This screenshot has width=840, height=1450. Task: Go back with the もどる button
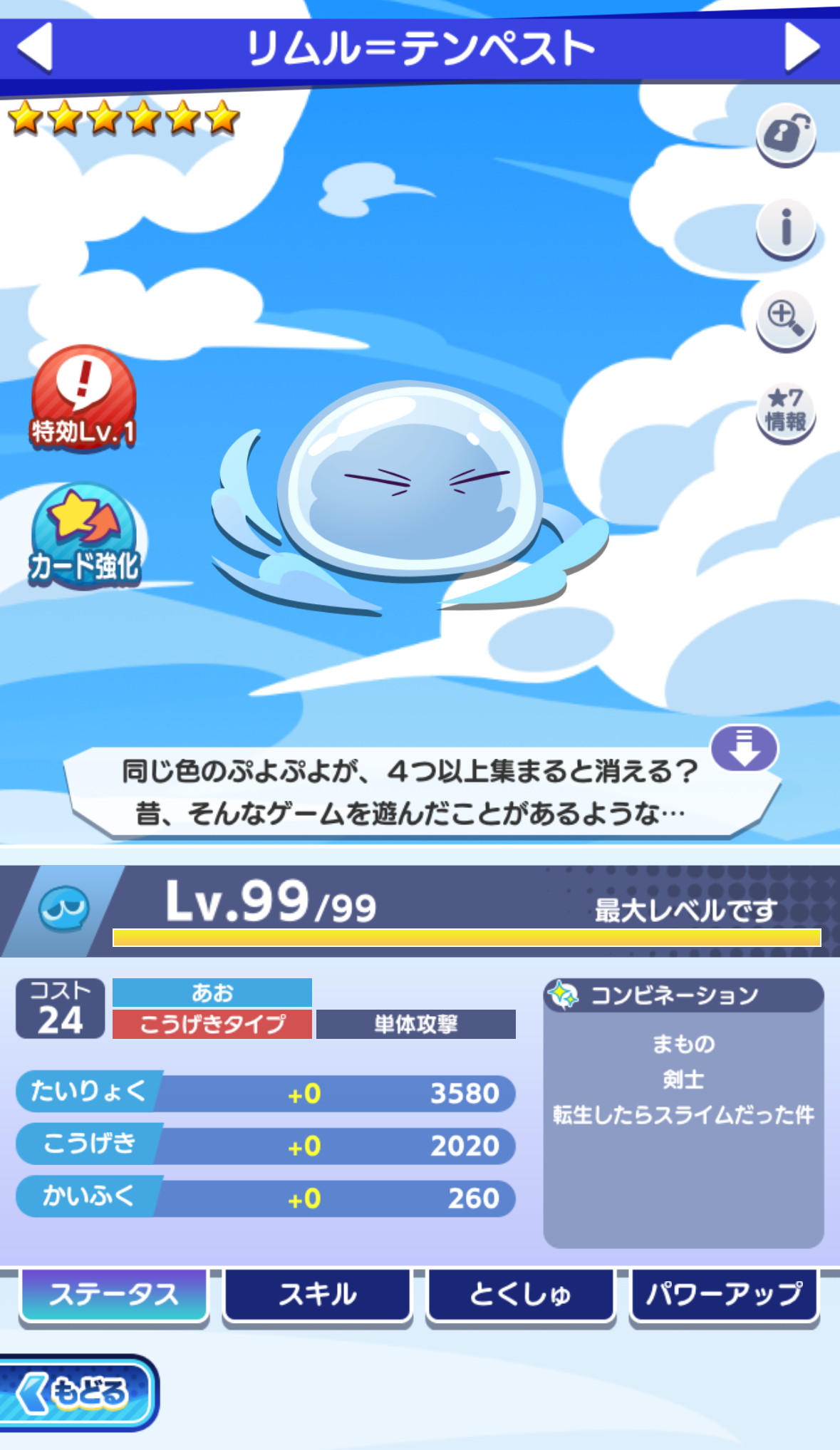tap(77, 1392)
